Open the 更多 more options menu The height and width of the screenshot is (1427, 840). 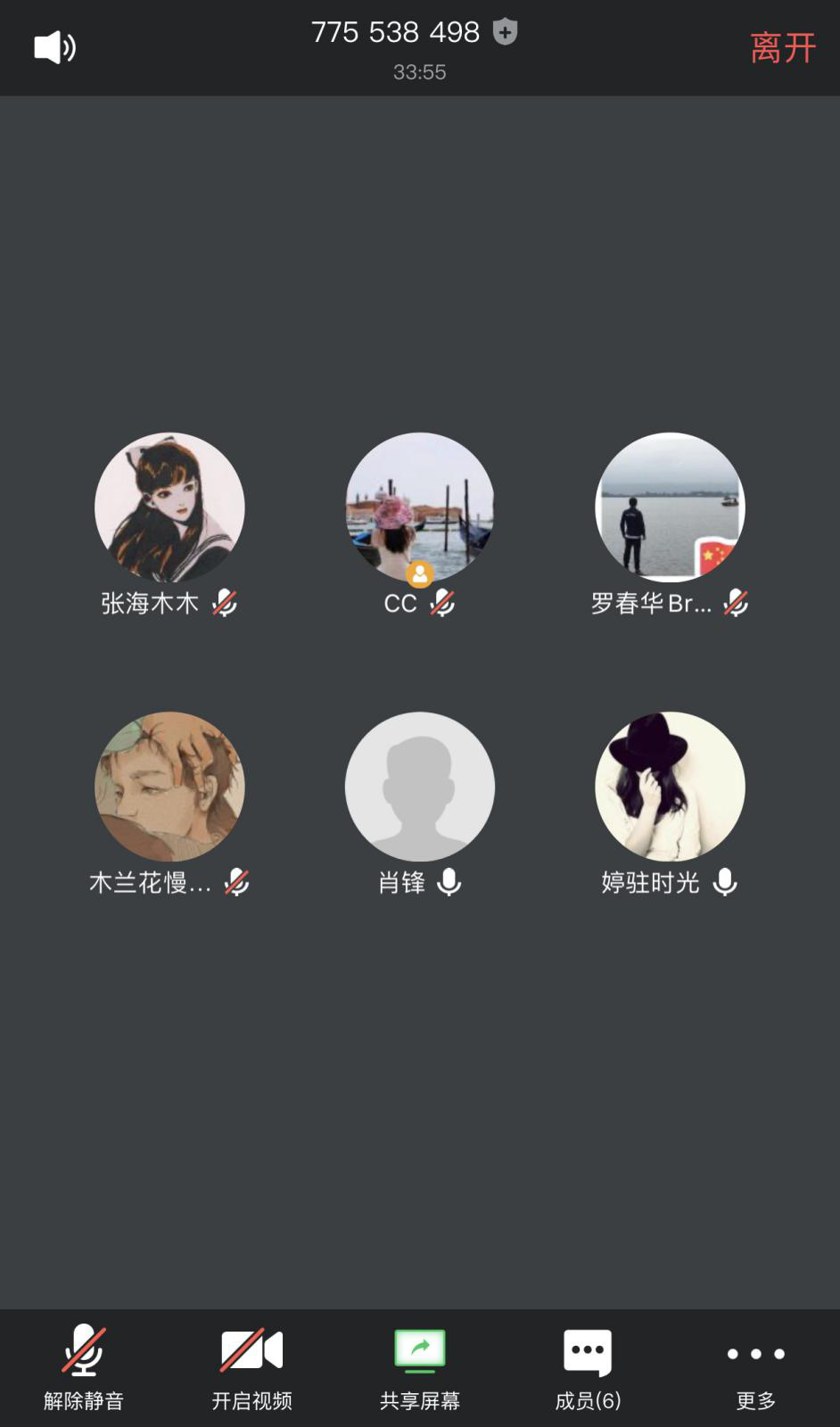tap(755, 1366)
